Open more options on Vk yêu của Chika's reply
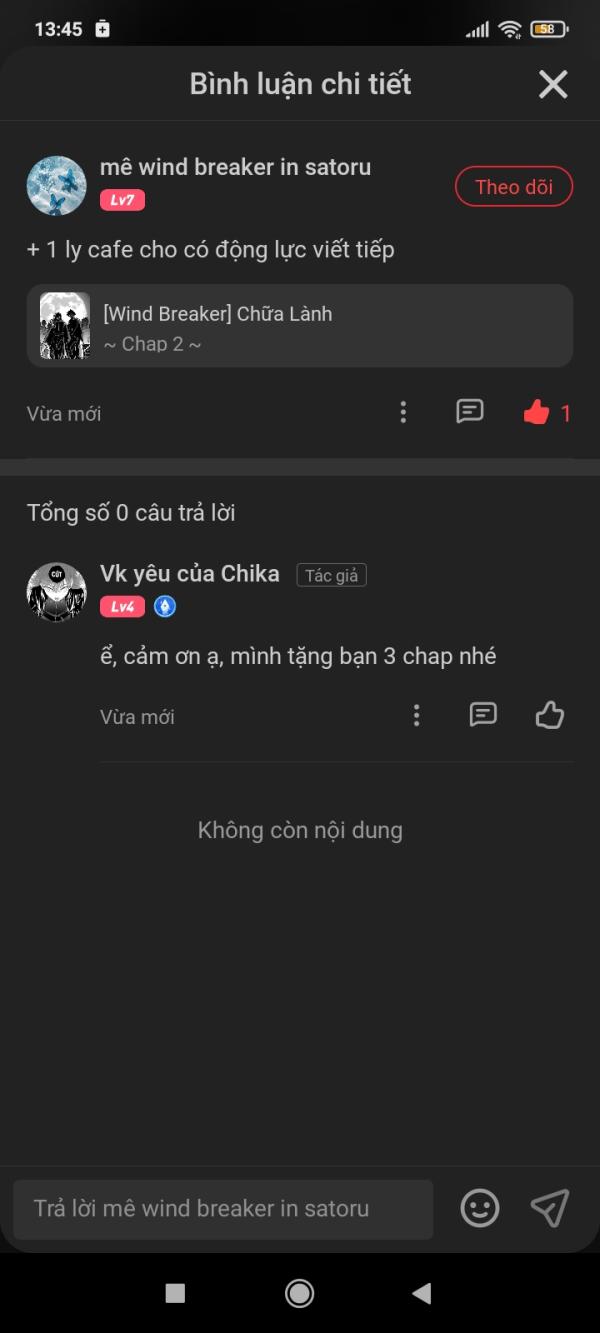Image resolution: width=600 pixels, height=1333 pixels. (416, 715)
